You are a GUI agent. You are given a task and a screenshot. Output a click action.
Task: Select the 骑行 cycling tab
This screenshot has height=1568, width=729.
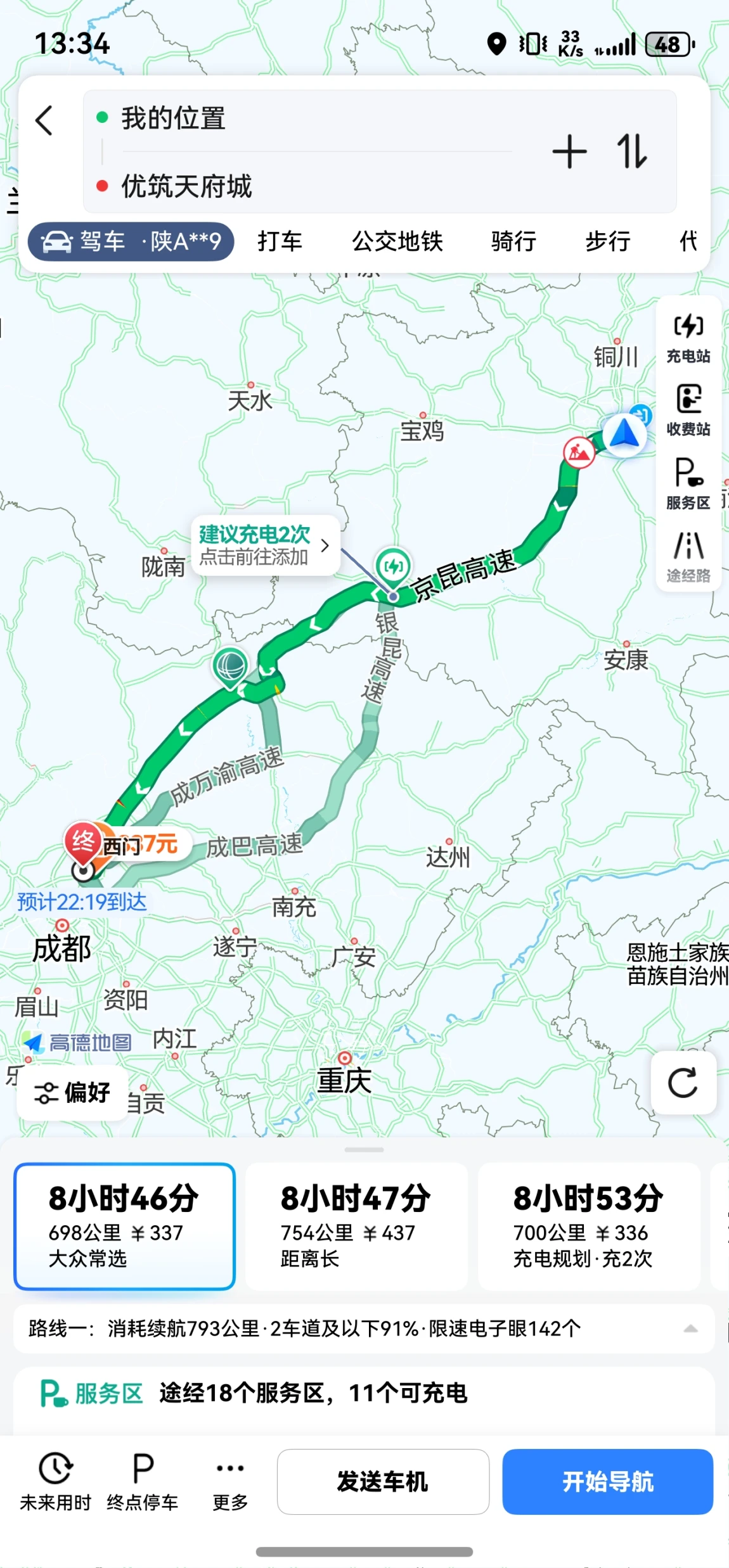513,241
